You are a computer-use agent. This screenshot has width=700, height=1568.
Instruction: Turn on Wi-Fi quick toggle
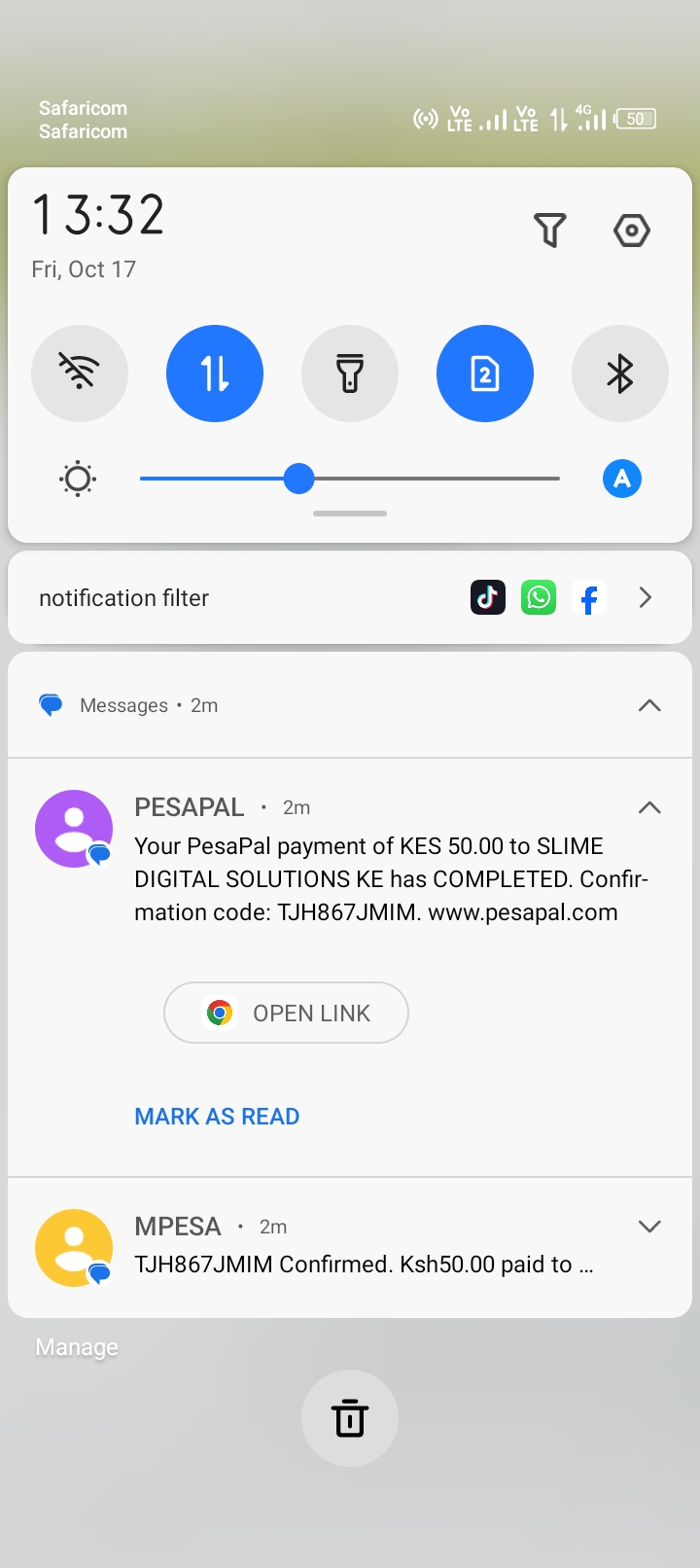[80, 374]
